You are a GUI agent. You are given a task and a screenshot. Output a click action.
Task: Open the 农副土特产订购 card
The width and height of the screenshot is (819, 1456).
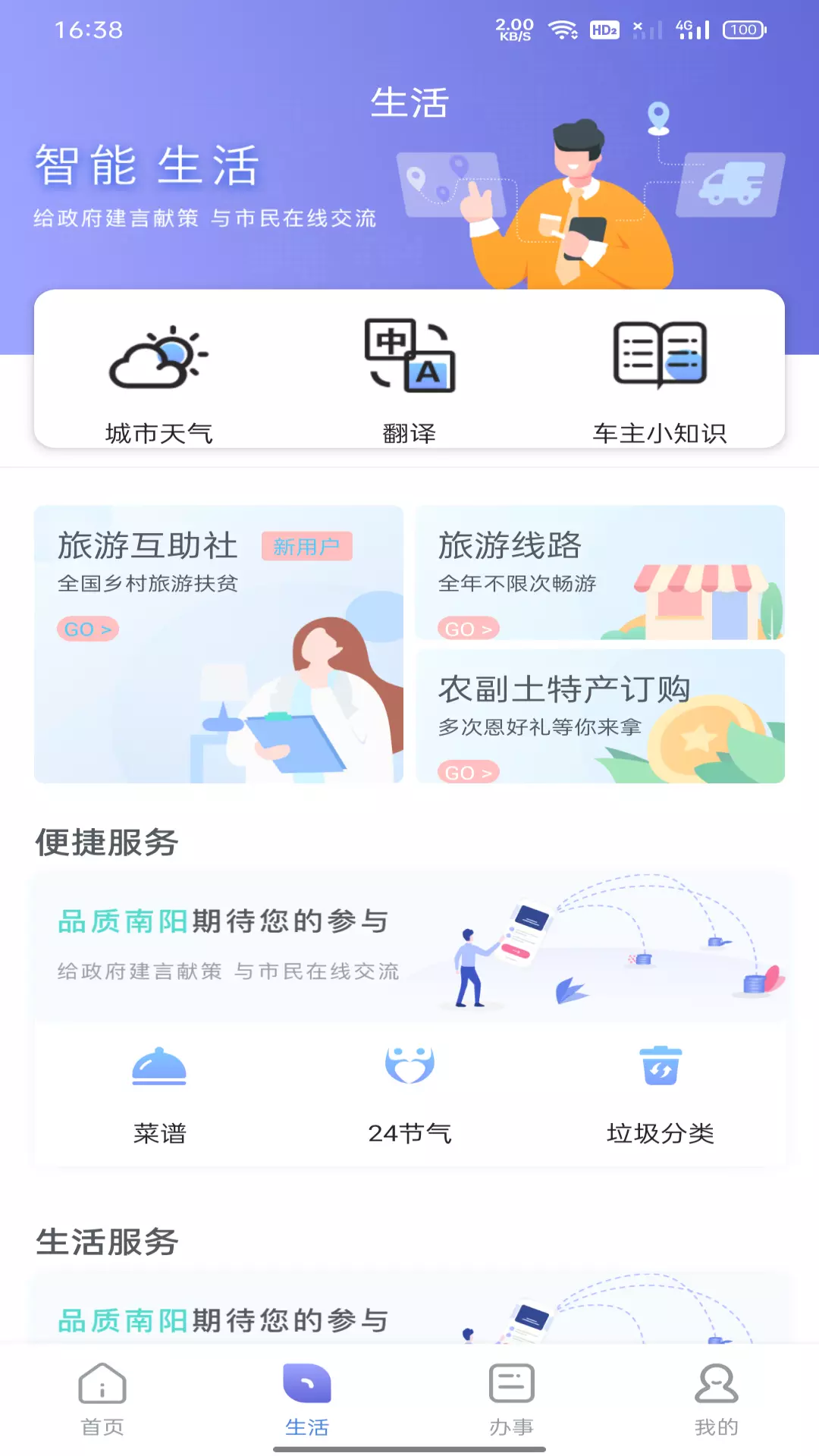pyautogui.click(x=600, y=716)
